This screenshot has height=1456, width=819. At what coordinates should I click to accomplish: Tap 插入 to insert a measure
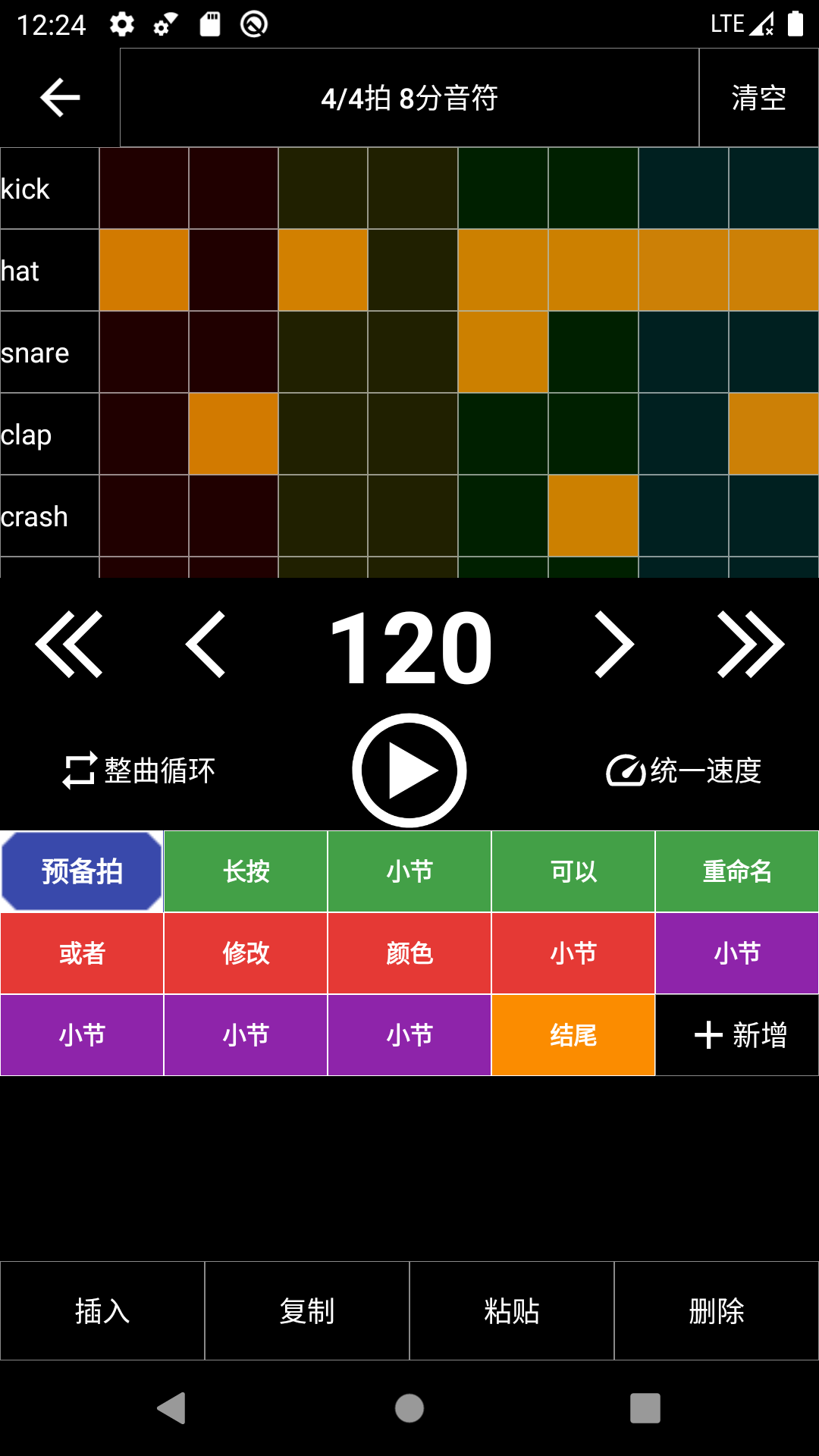(x=102, y=1310)
